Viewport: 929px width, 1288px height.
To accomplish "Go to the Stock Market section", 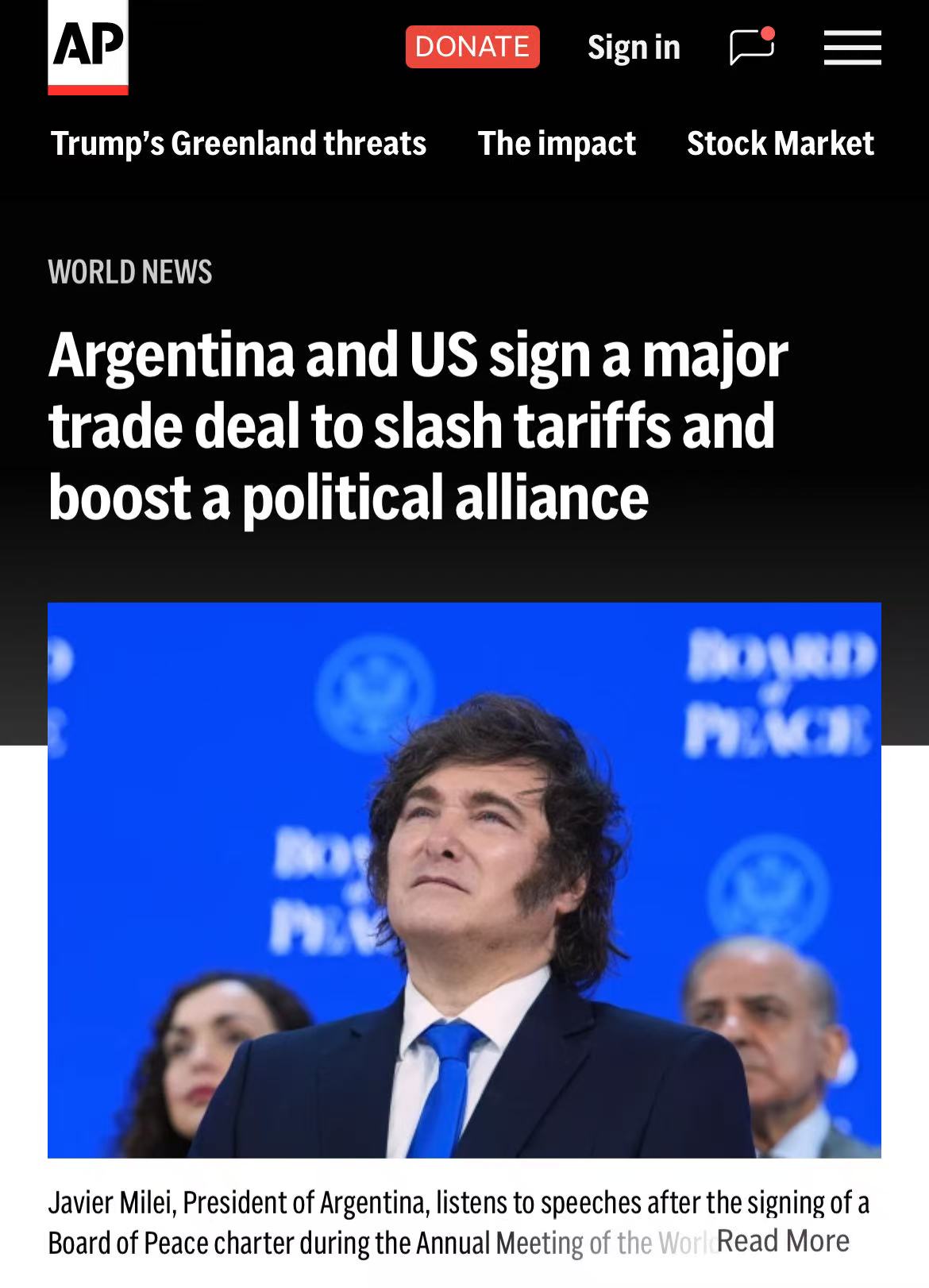I will [780, 144].
